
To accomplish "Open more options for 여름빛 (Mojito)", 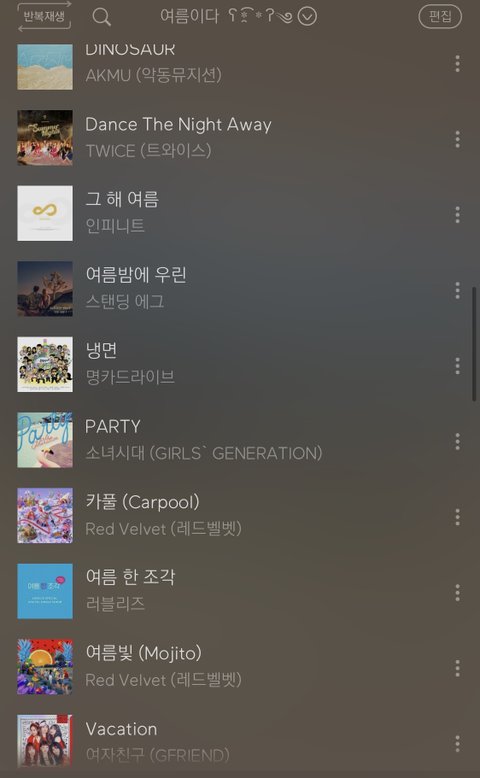I will (457, 668).
